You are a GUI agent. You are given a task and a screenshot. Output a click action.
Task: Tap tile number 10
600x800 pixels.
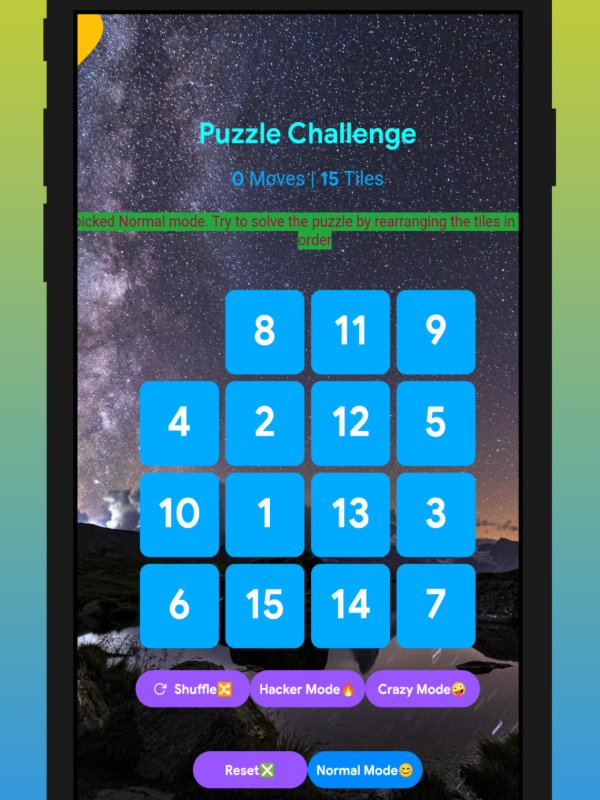pos(179,514)
